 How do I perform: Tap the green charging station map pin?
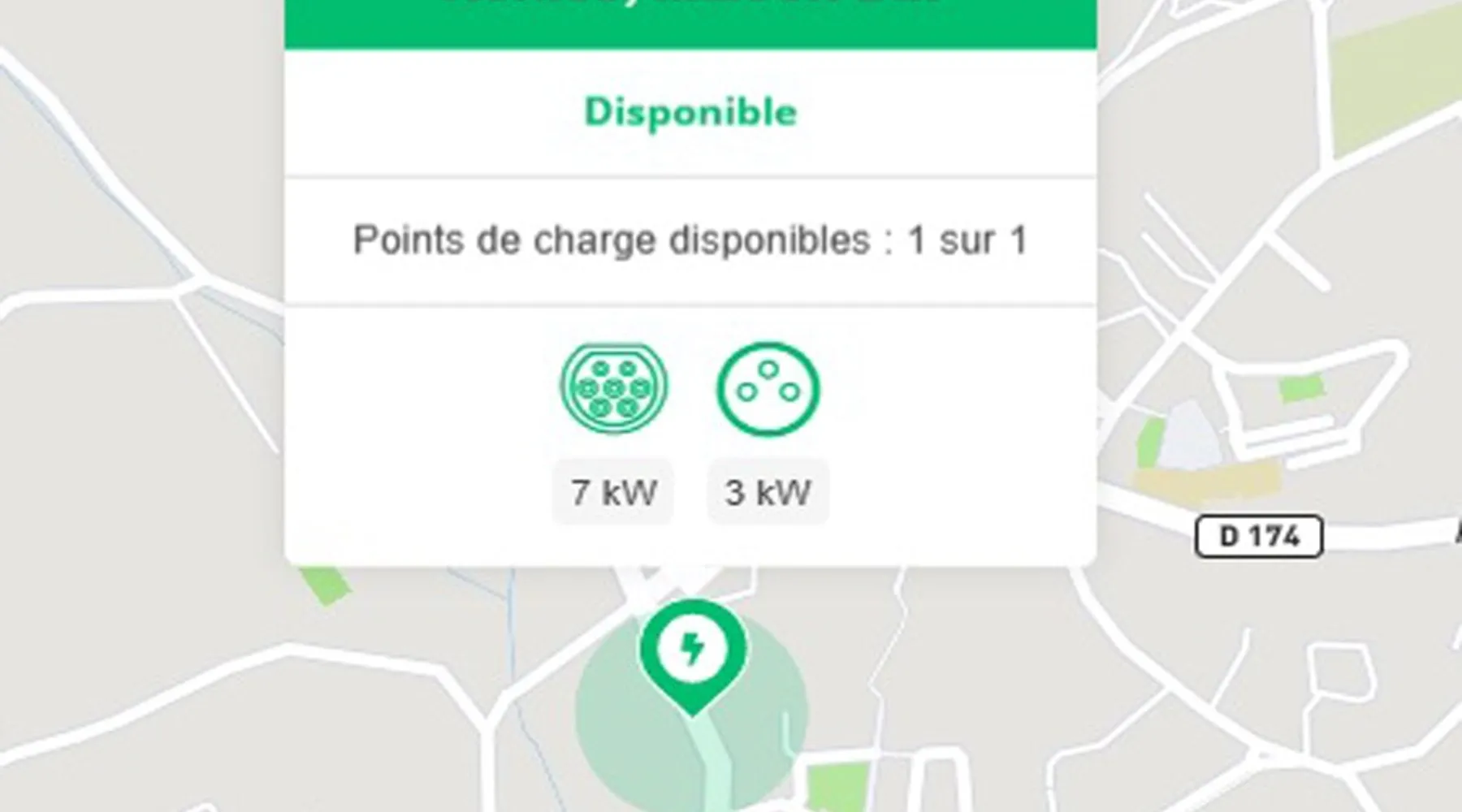point(692,654)
